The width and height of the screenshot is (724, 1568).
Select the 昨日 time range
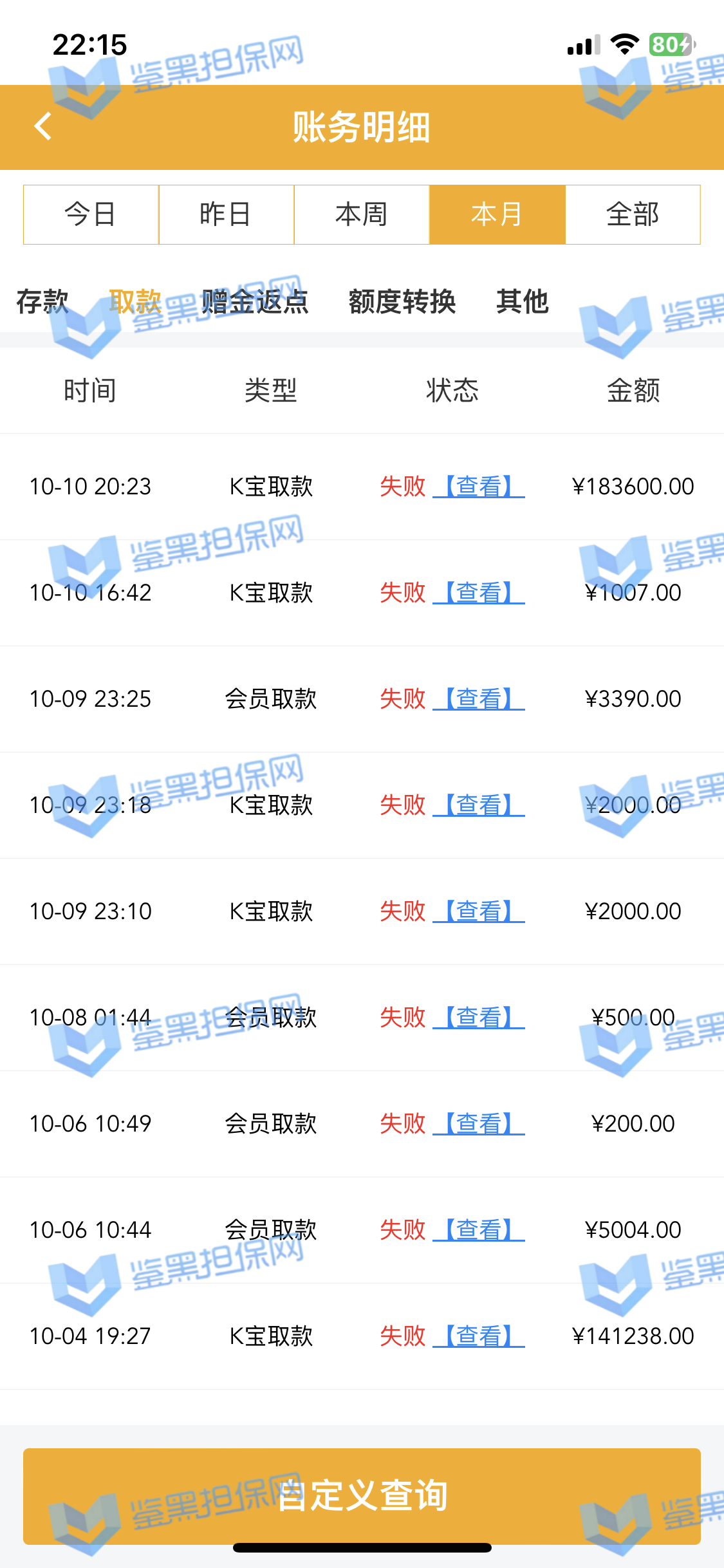[x=226, y=214]
